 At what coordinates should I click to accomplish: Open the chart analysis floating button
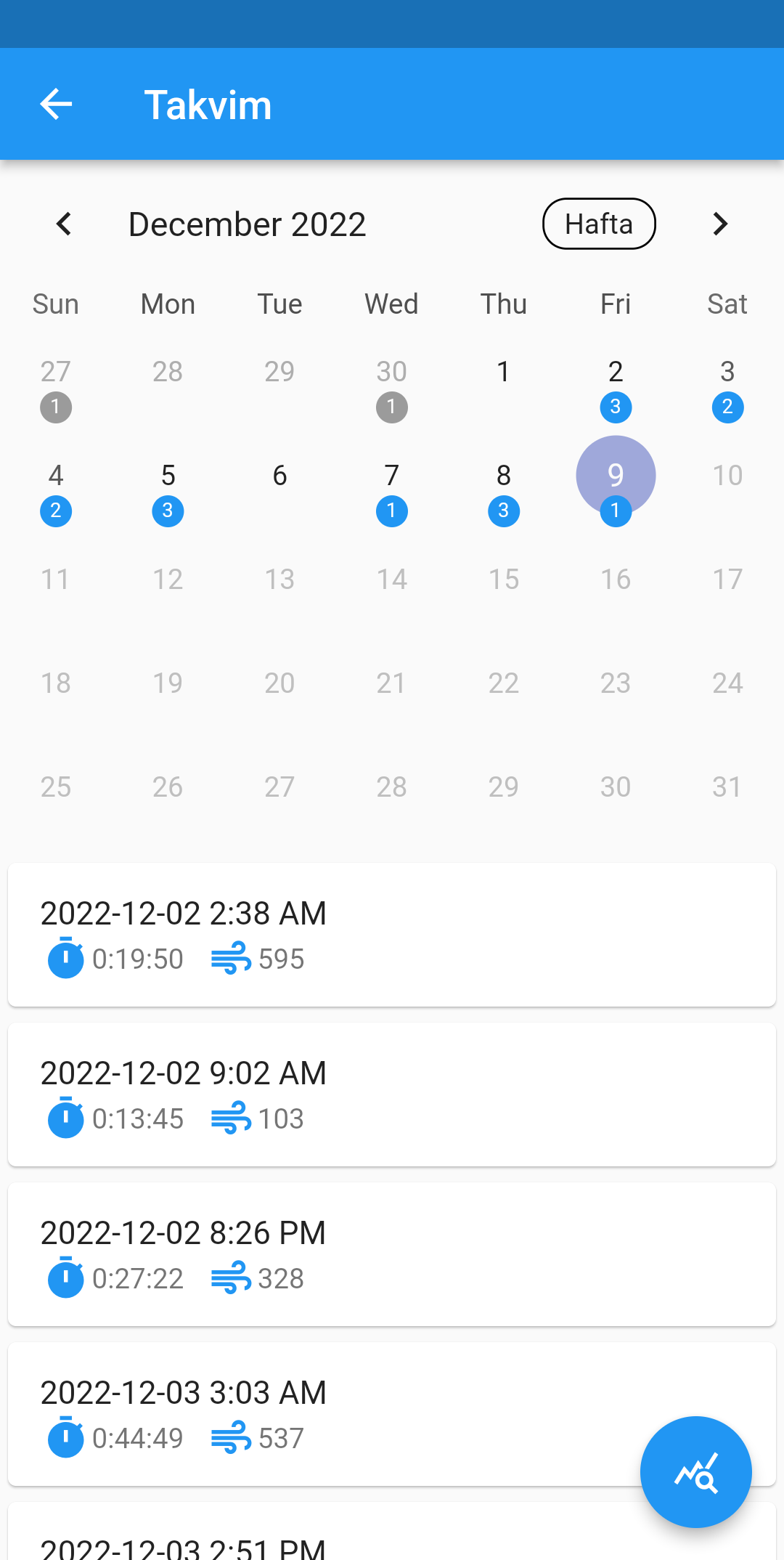(695, 1472)
